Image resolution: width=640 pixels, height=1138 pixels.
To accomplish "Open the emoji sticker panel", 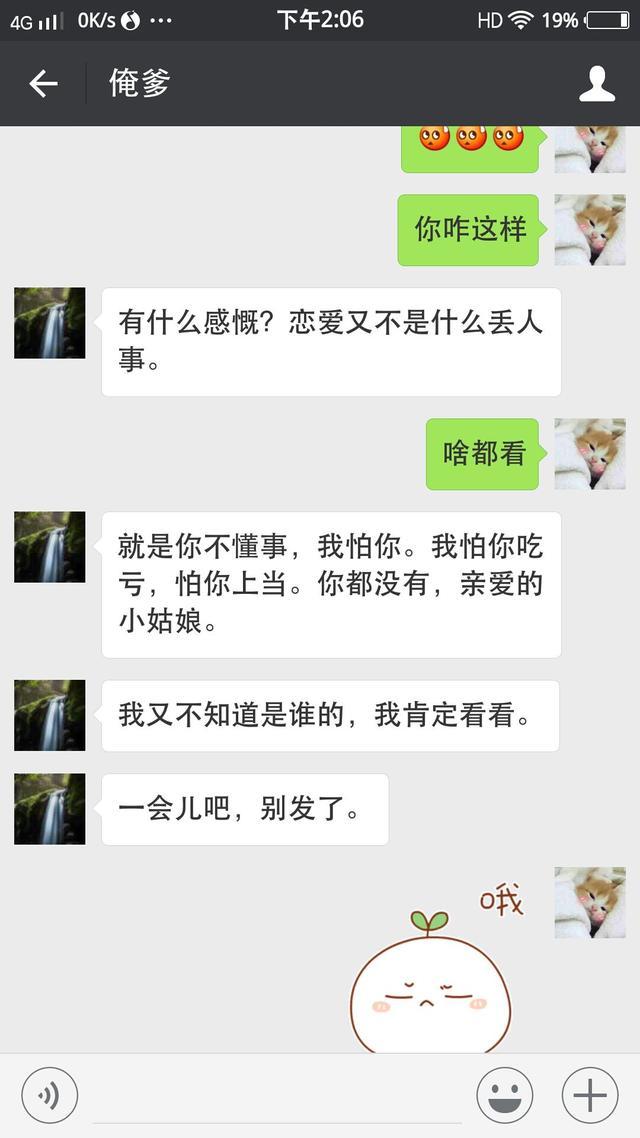I will [x=504, y=1096].
